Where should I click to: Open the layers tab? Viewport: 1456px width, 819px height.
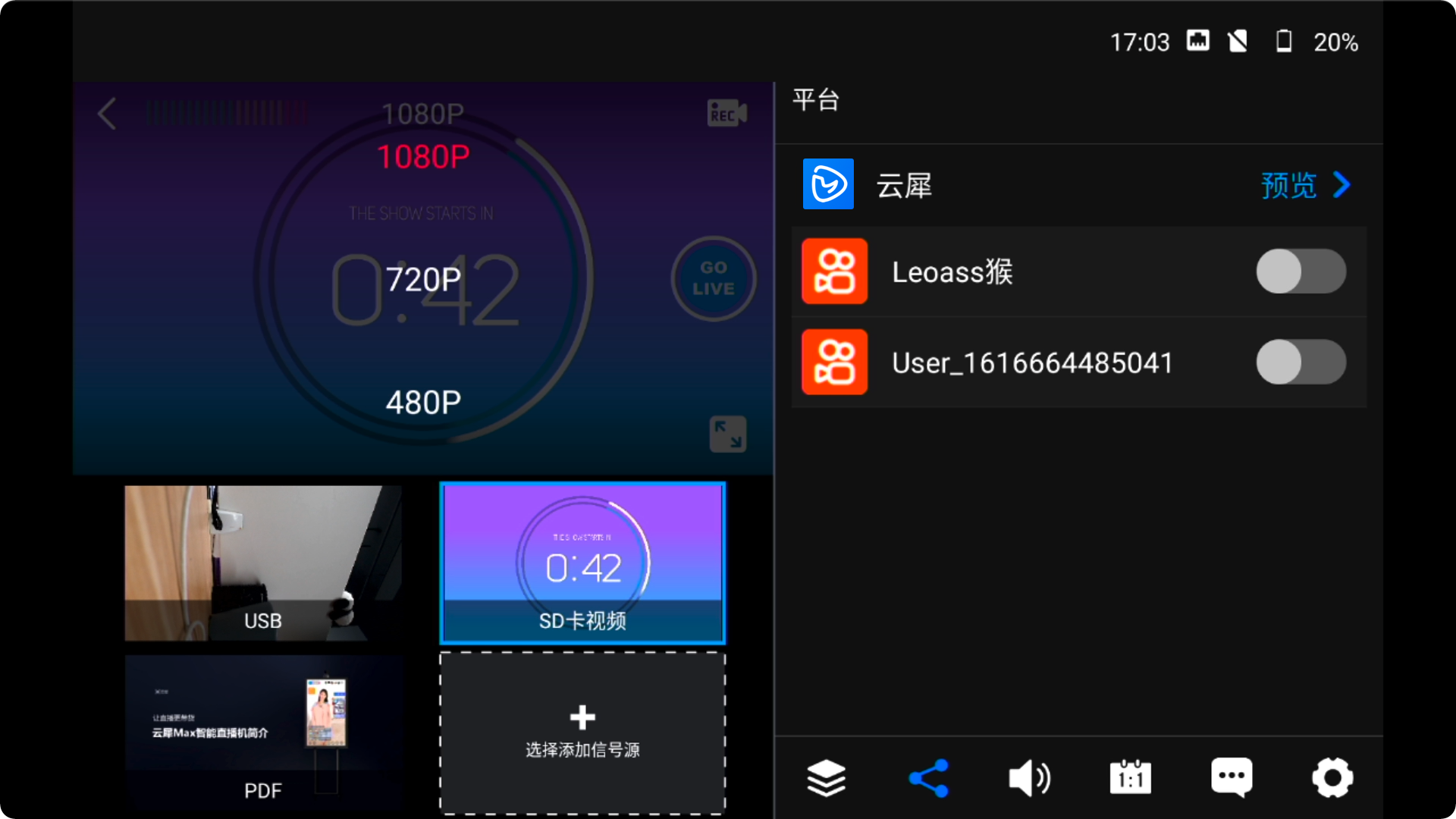click(826, 778)
